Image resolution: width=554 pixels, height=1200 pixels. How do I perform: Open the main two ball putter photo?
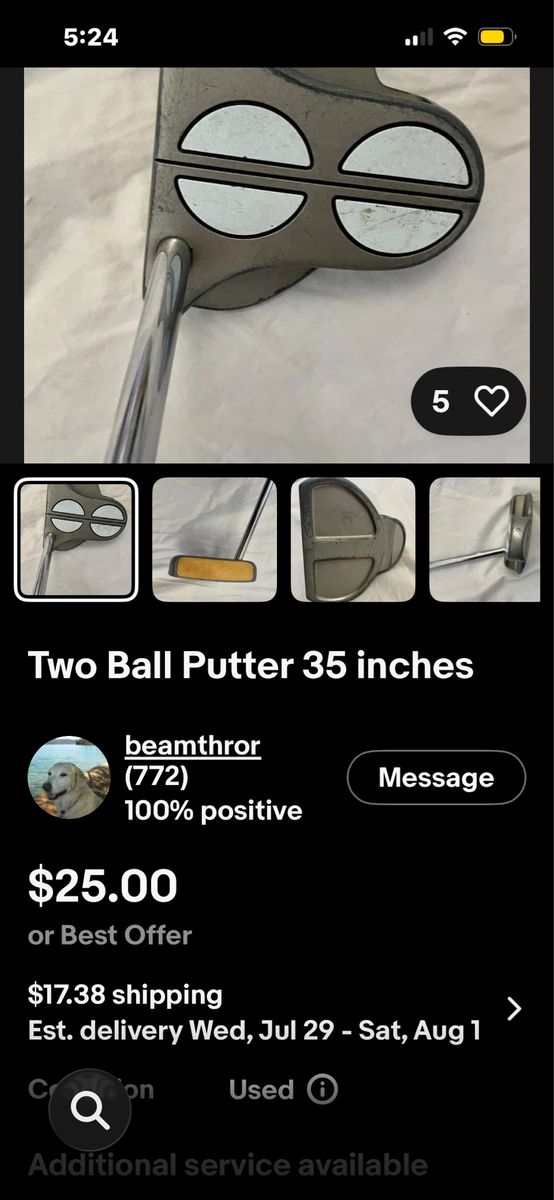(277, 265)
